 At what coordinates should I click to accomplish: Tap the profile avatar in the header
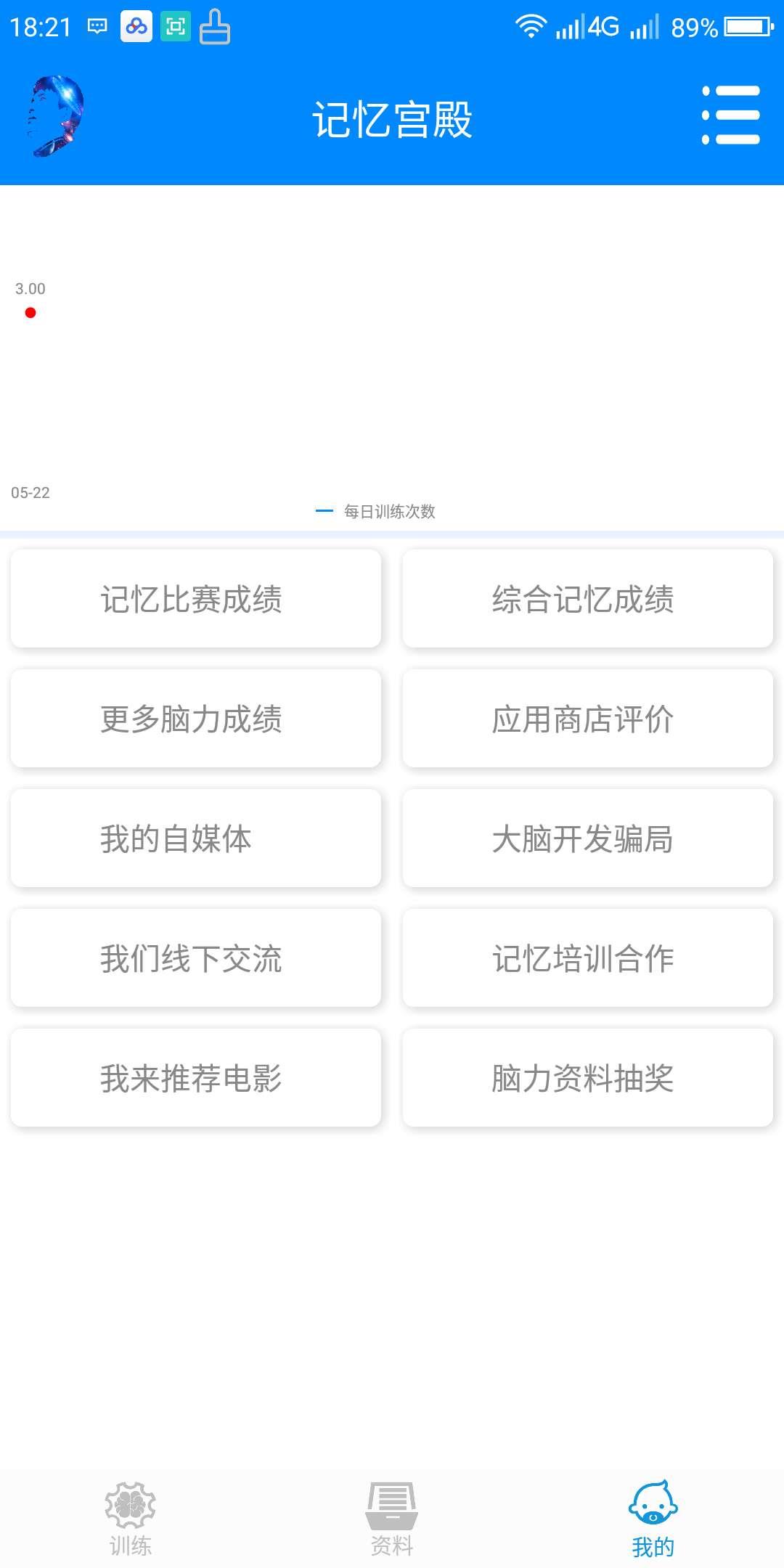coord(56,117)
